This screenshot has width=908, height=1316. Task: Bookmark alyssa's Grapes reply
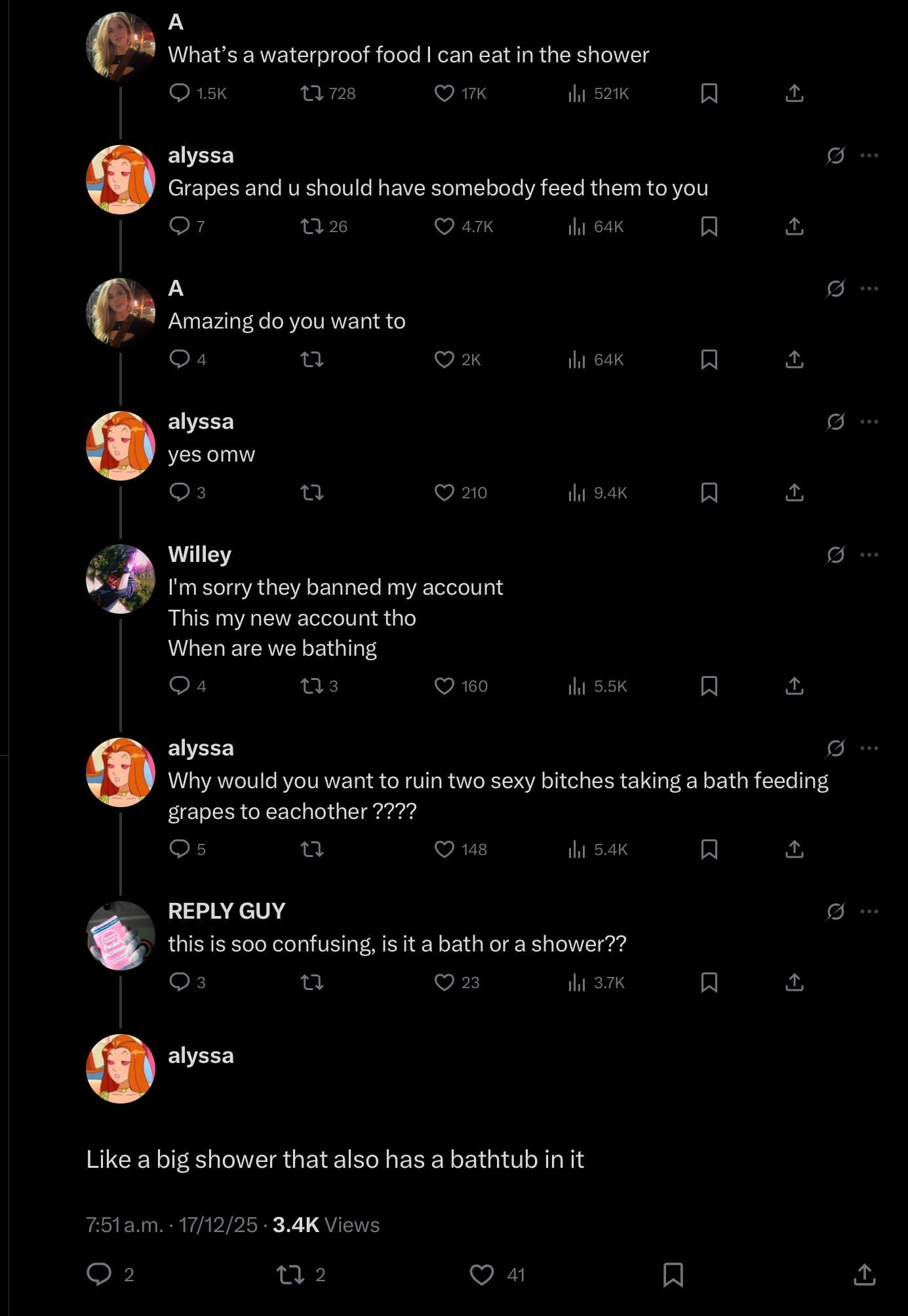point(709,227)
